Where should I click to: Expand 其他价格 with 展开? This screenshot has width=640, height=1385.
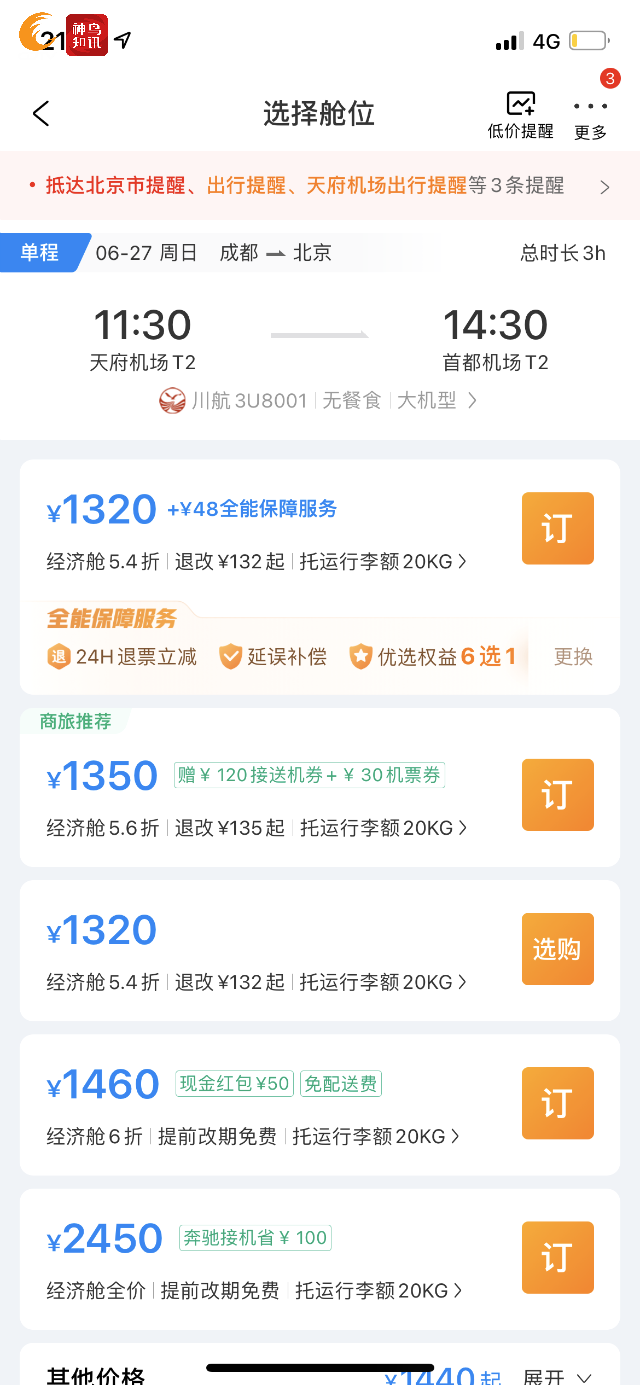pos(569,1376)
